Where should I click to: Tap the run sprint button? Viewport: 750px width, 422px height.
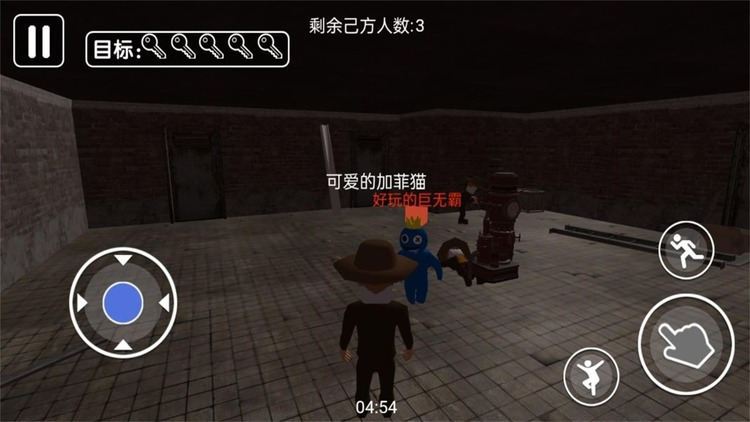coord(686,250)
